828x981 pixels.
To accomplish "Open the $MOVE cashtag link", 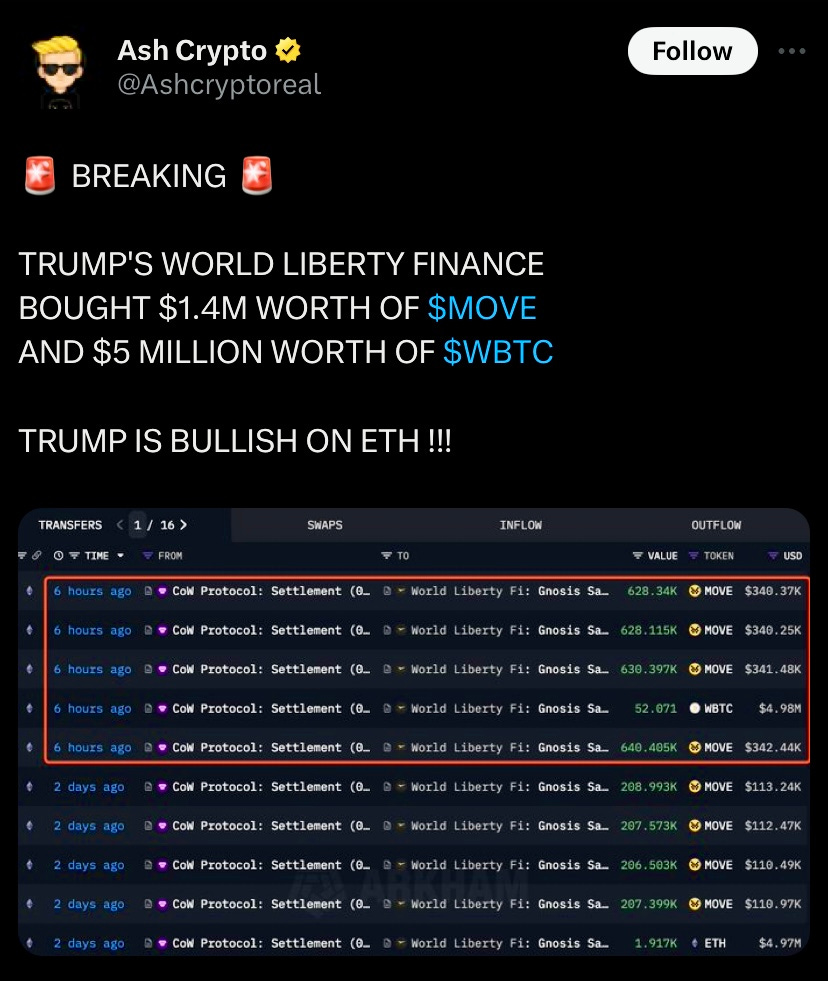I will click(482, 308).
